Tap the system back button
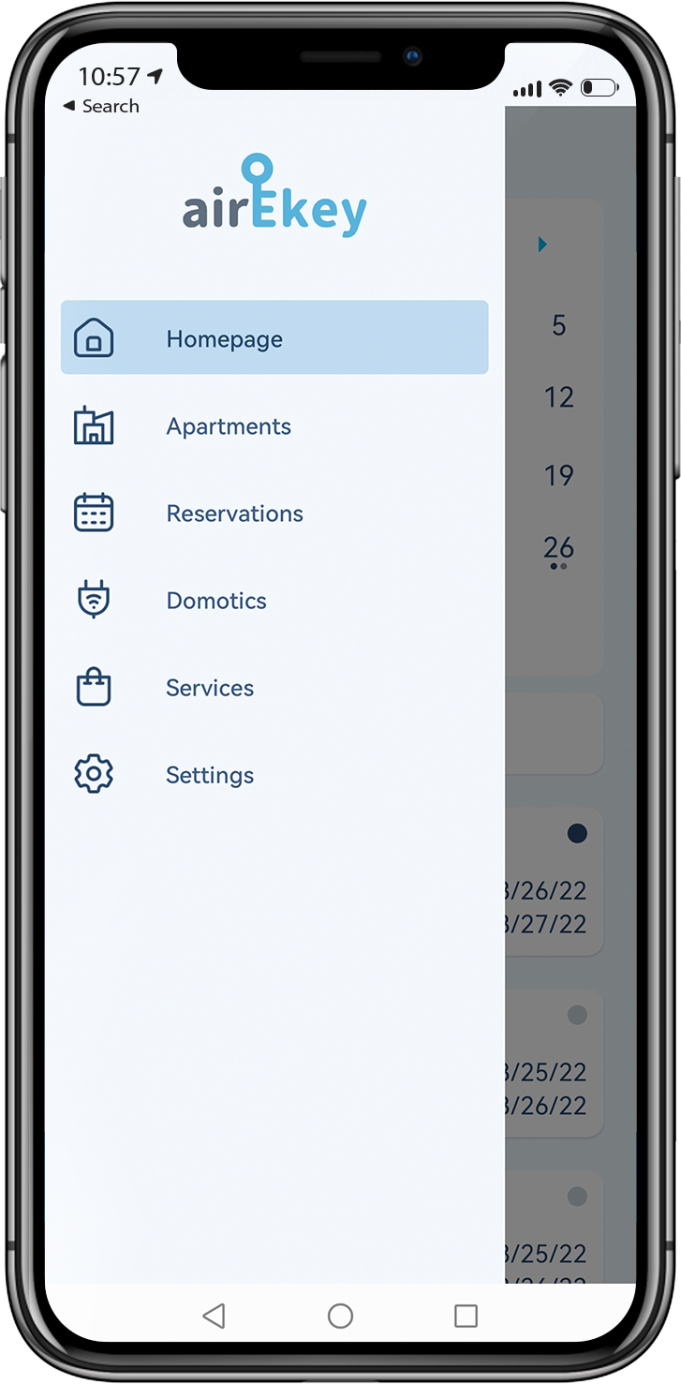Viewport: 681px width, 1384px height. pos(214,1315)
